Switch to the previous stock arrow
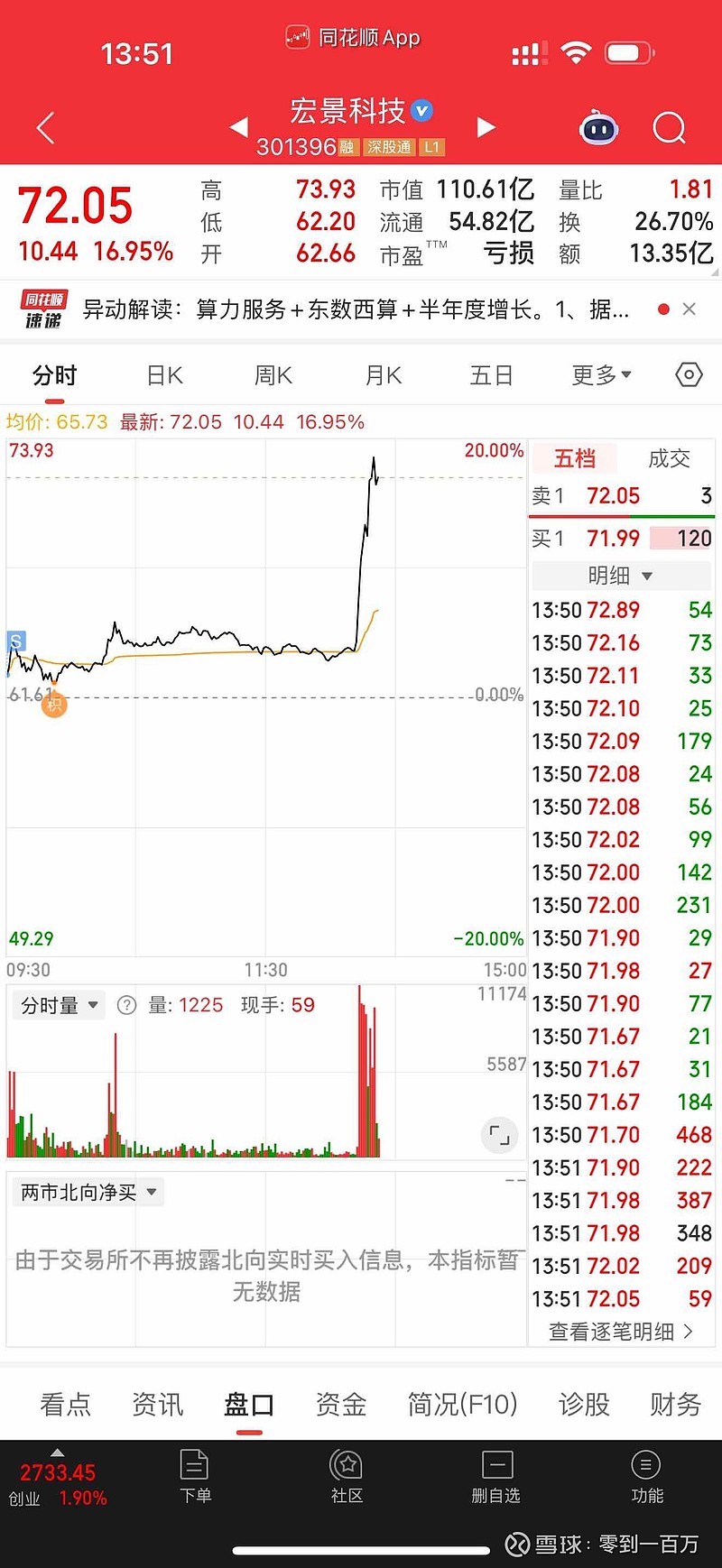 tap(239, 127)
